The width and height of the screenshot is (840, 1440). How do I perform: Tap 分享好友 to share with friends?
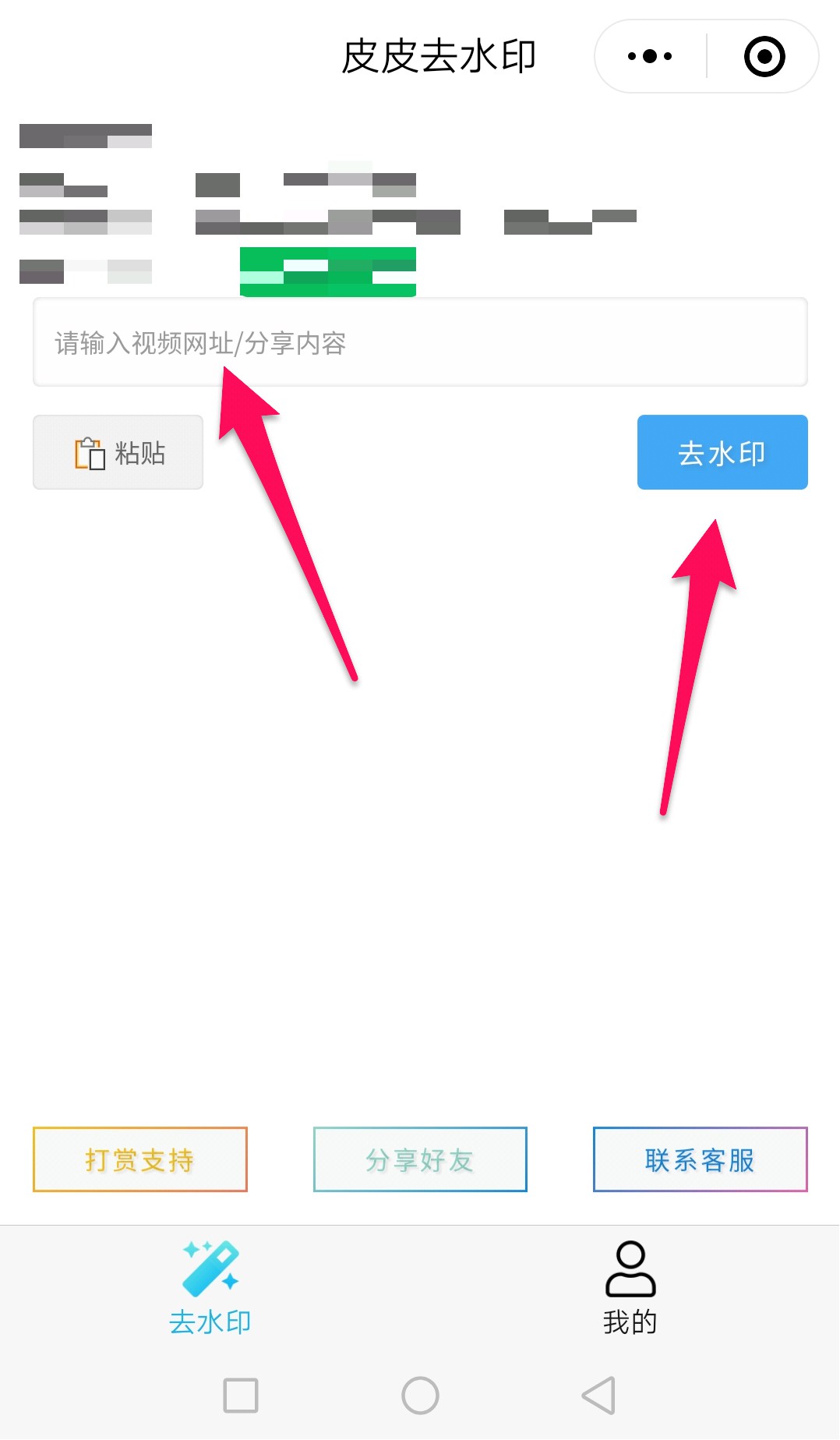click(420, 1159)
